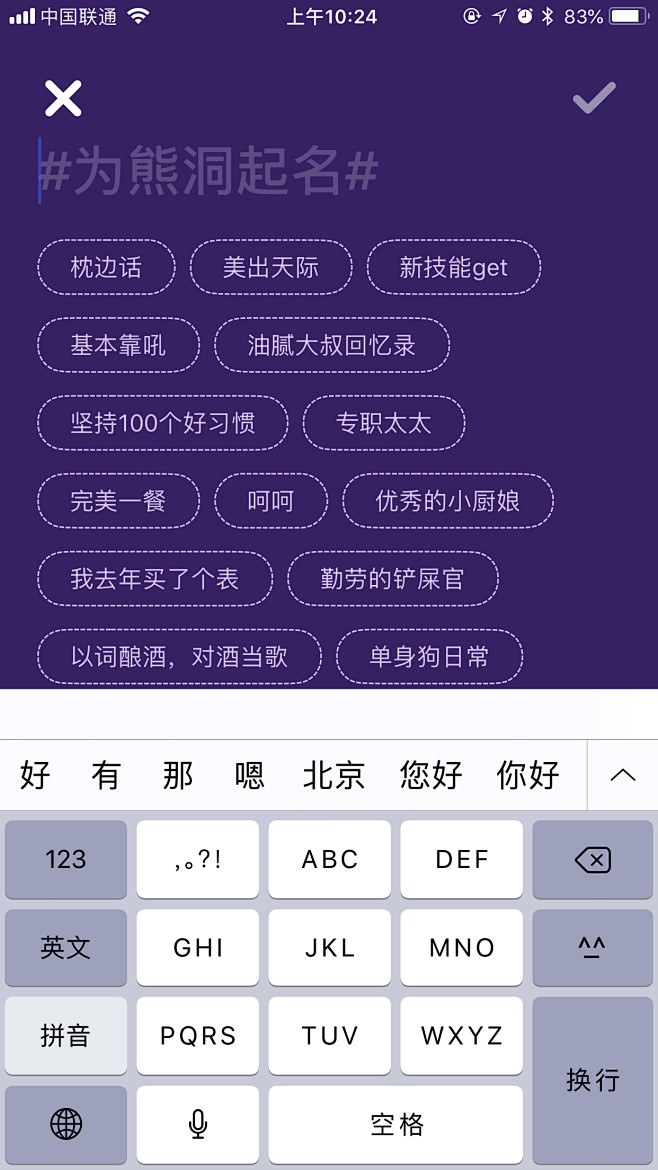Hit the keyboard backspace key
The width and height of the screenshot is (658, 1170).
(592, 860)
